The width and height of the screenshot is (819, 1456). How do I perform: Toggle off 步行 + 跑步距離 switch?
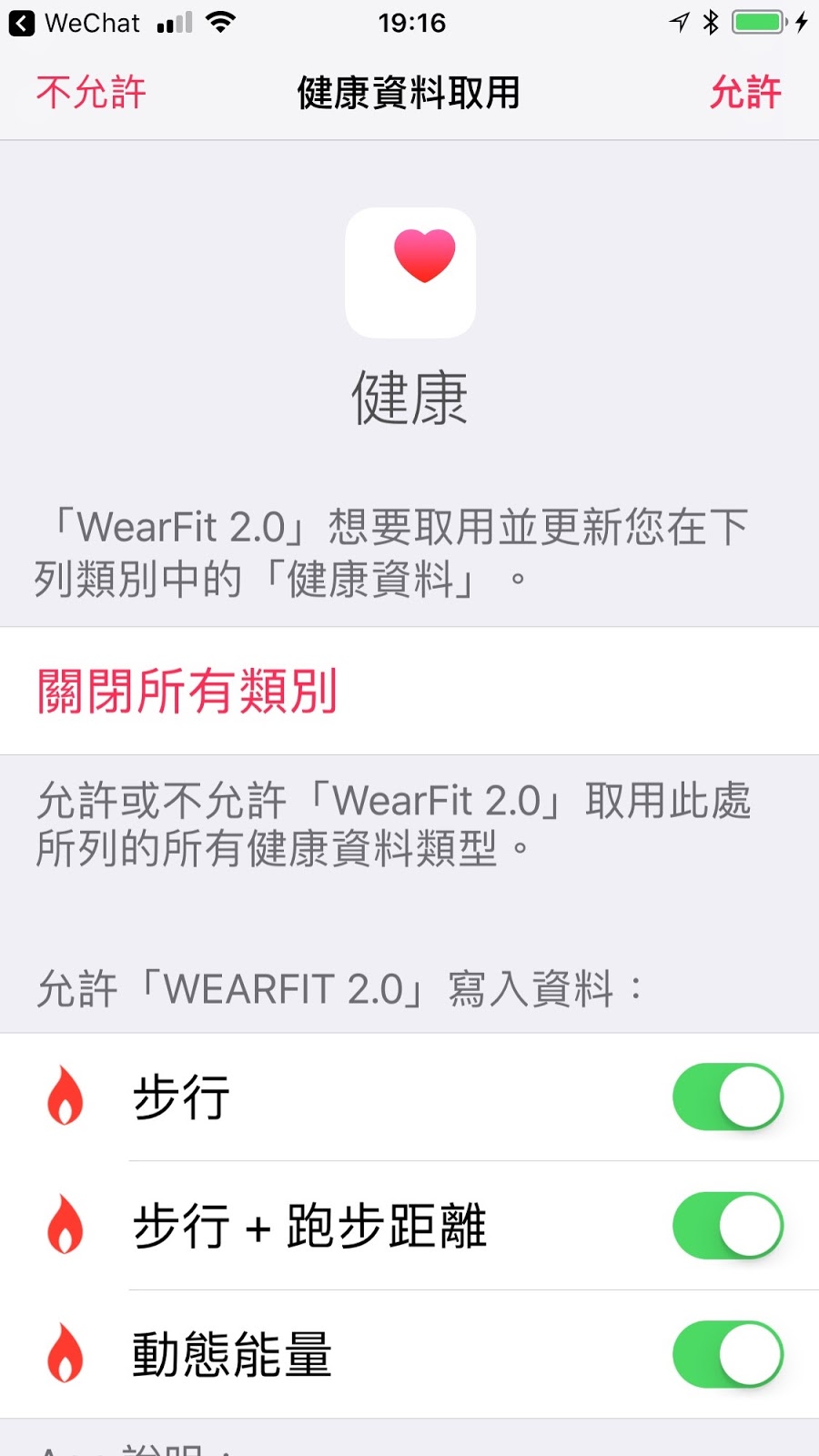click(728, 1226)
